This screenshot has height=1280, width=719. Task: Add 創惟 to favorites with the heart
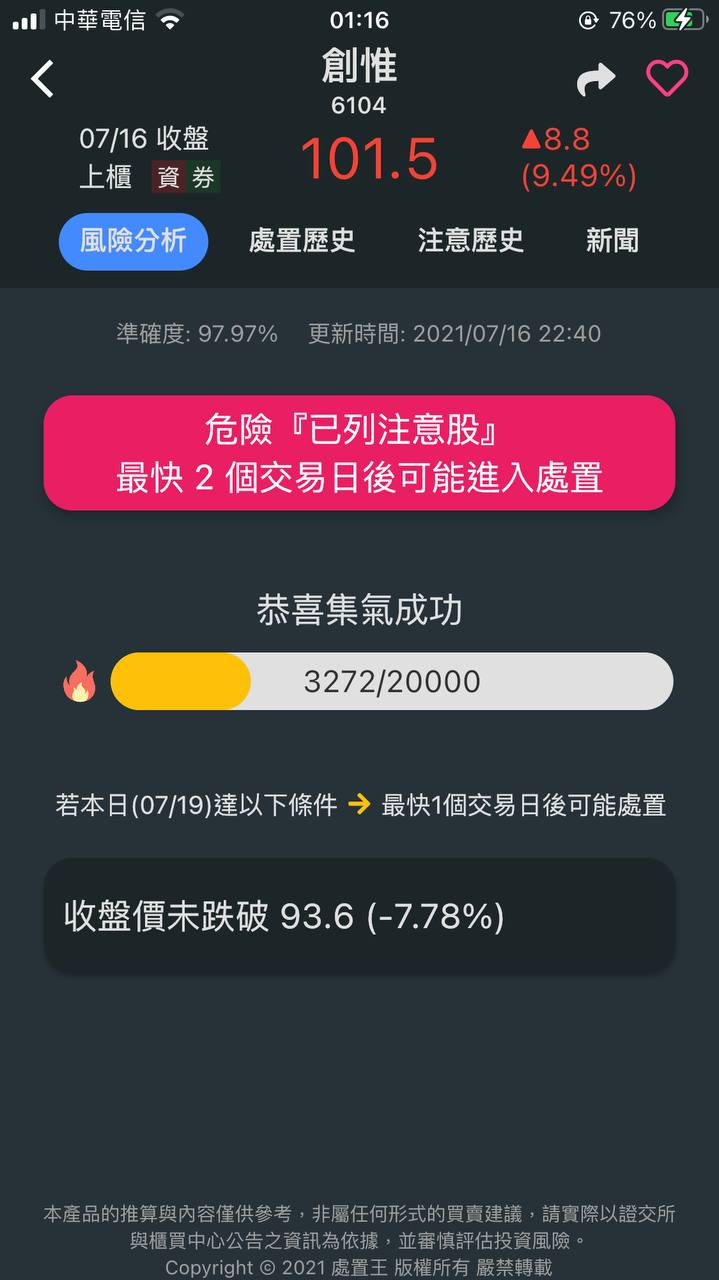click(667, 79)
